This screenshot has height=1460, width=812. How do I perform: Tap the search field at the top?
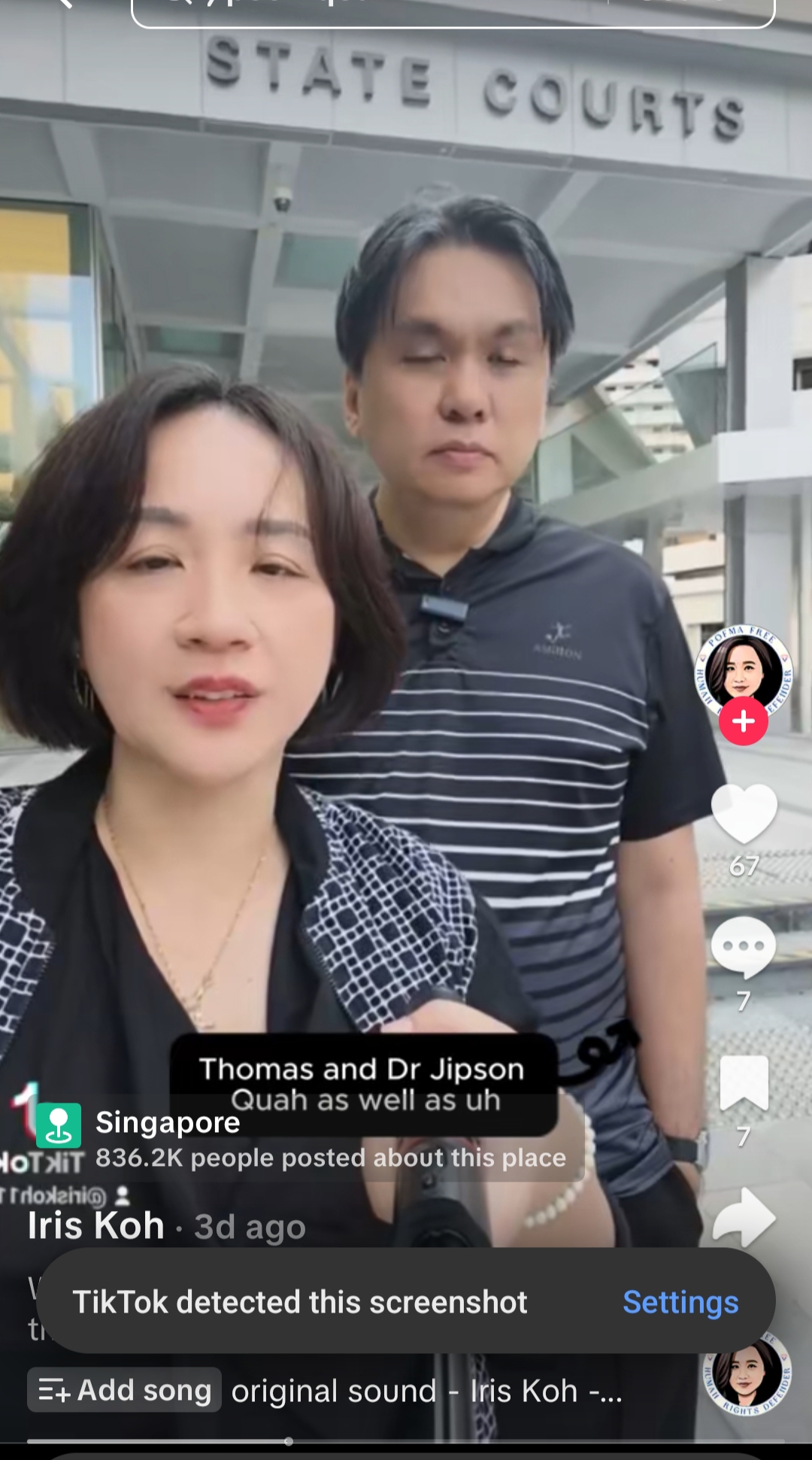(453, 11)
